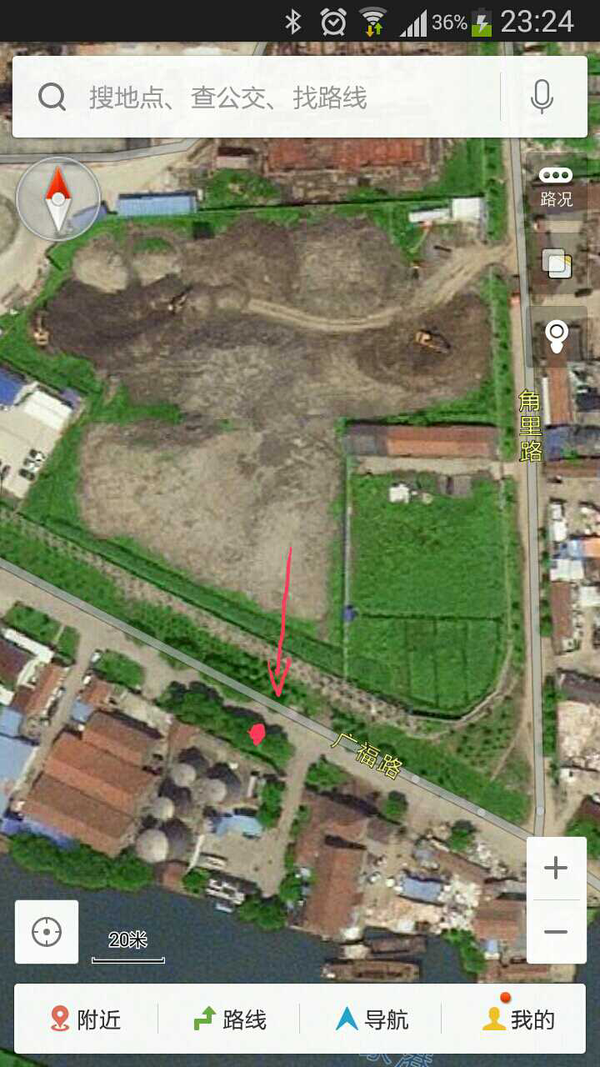Screen dimensions: 600x1067
Task: Reset map orientation with the compass
Action: [59, 199]
